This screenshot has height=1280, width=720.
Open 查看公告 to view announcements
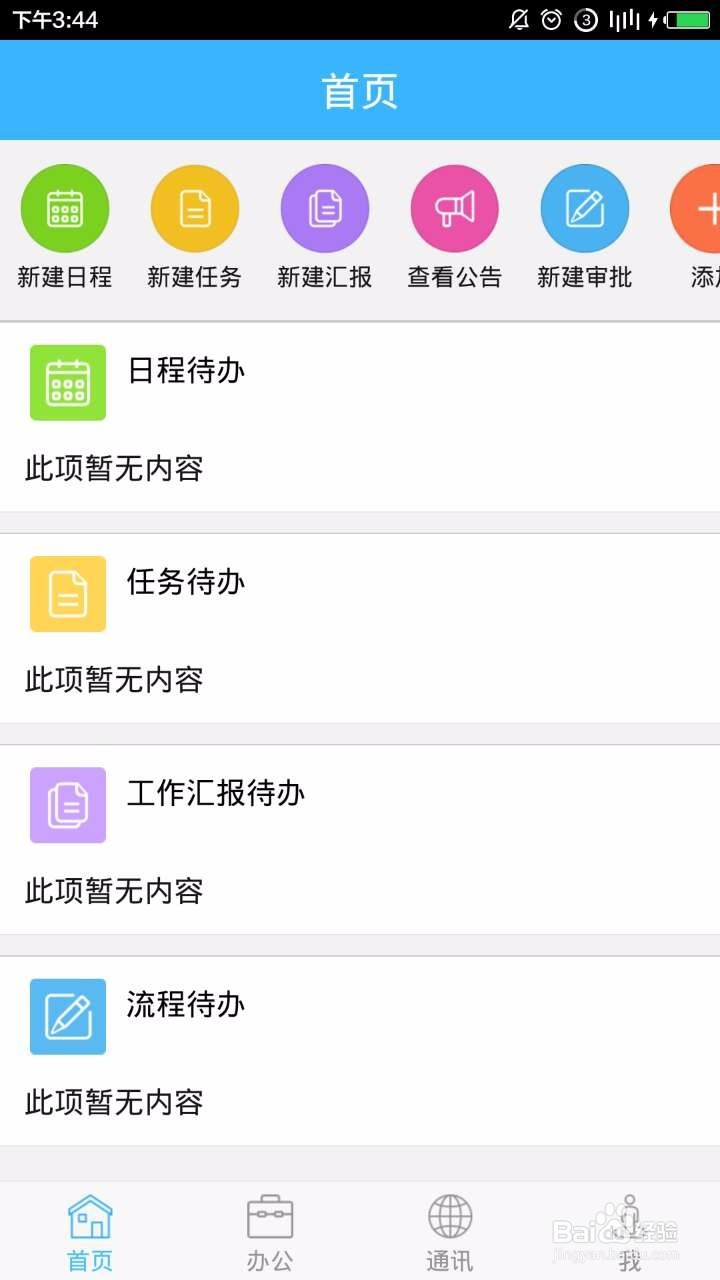coord(454,207)
